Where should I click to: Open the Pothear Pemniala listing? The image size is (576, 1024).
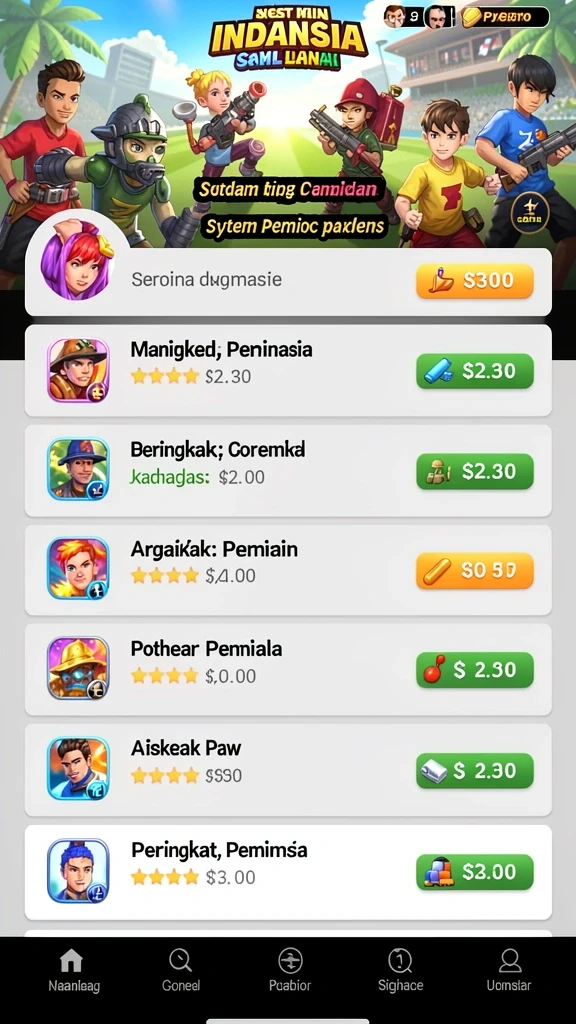[288, 669]
